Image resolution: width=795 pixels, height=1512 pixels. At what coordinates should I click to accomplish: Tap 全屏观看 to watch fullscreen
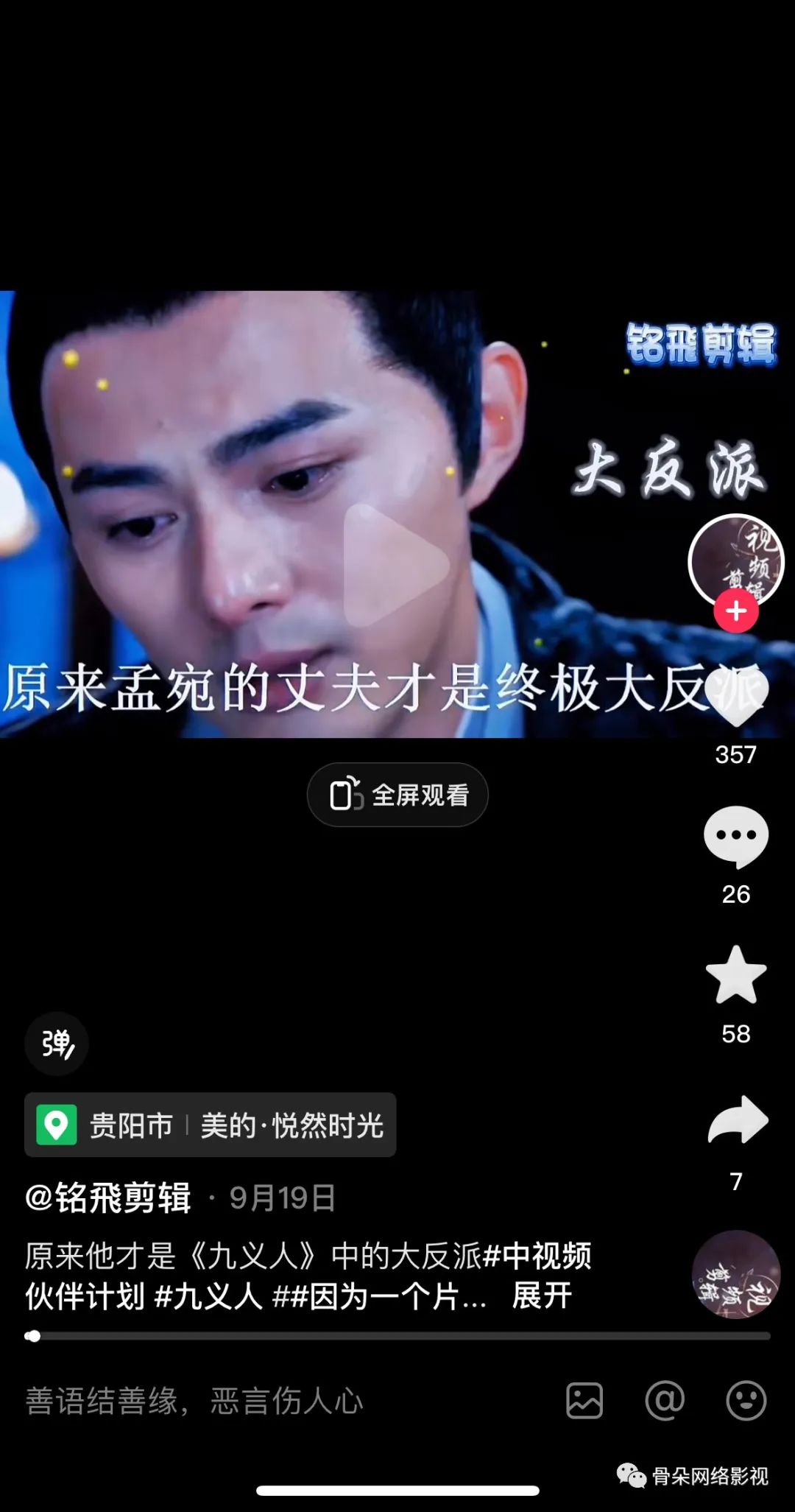[397, 795]
